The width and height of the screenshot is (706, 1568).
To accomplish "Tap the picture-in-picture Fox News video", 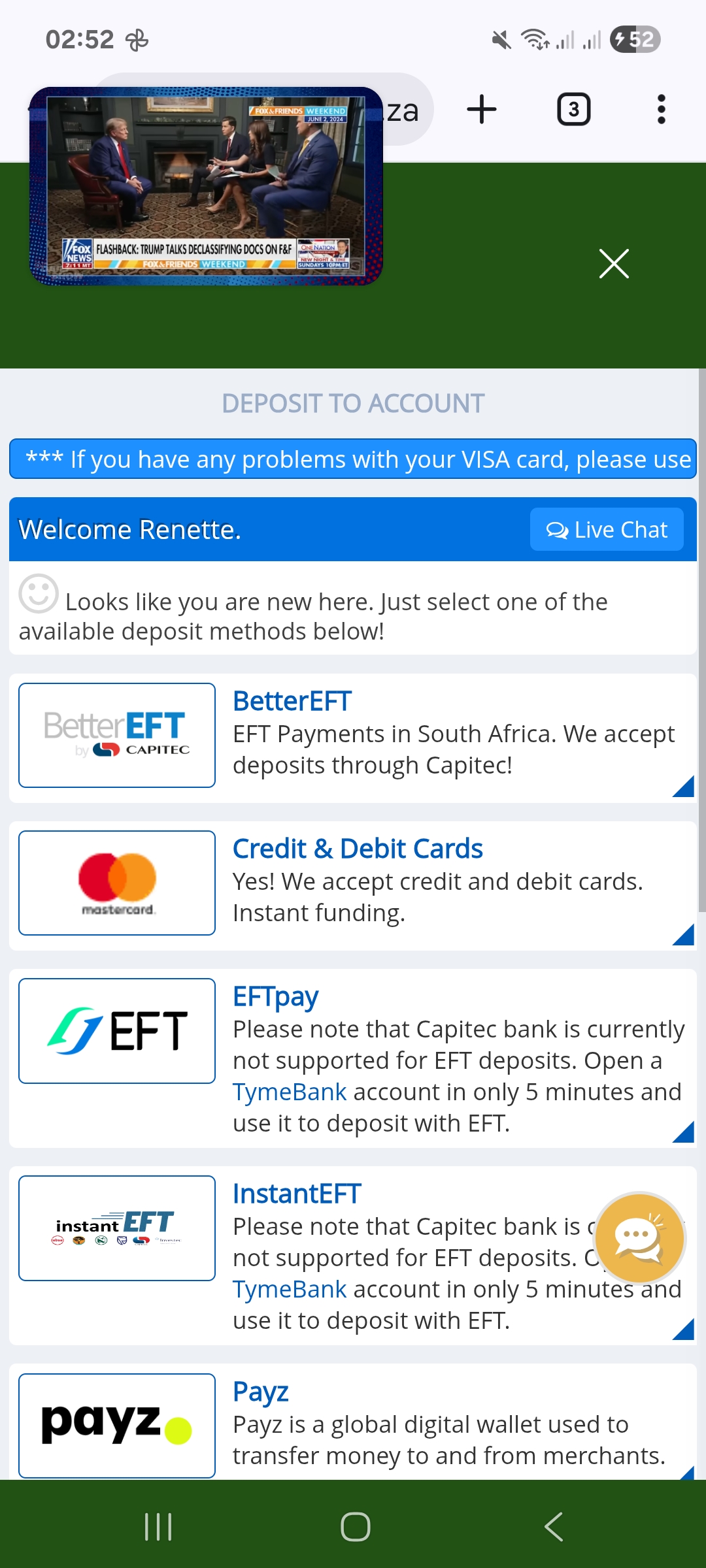I will click(x=206, y=186).
